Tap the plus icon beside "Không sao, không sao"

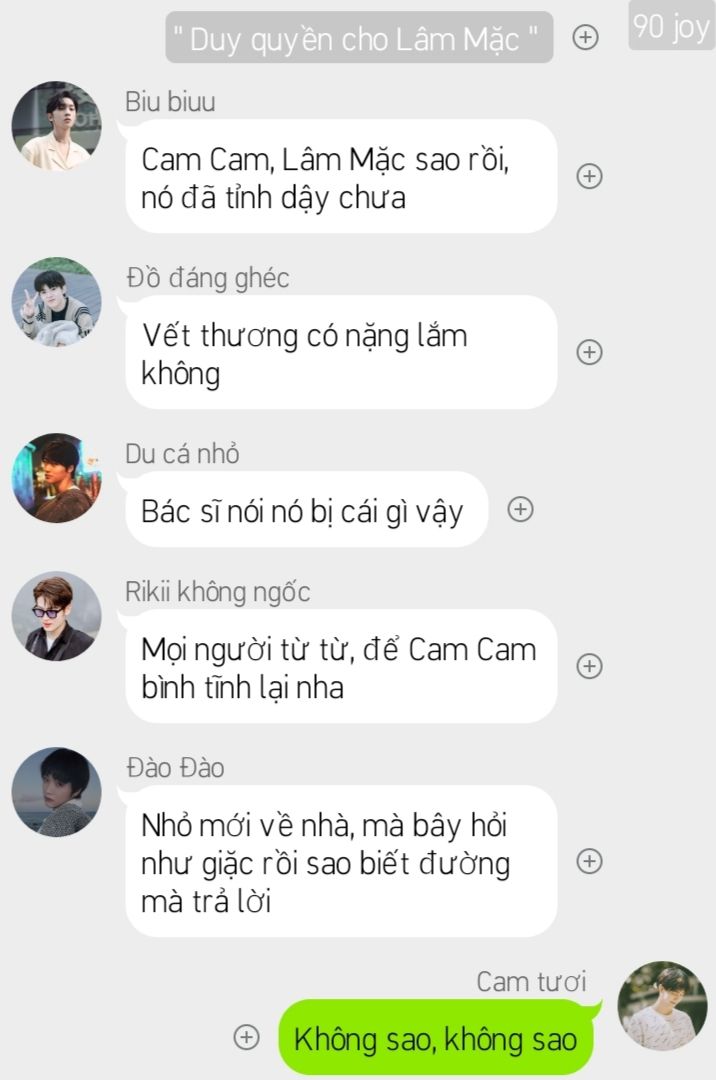[x=246, y=1038]
